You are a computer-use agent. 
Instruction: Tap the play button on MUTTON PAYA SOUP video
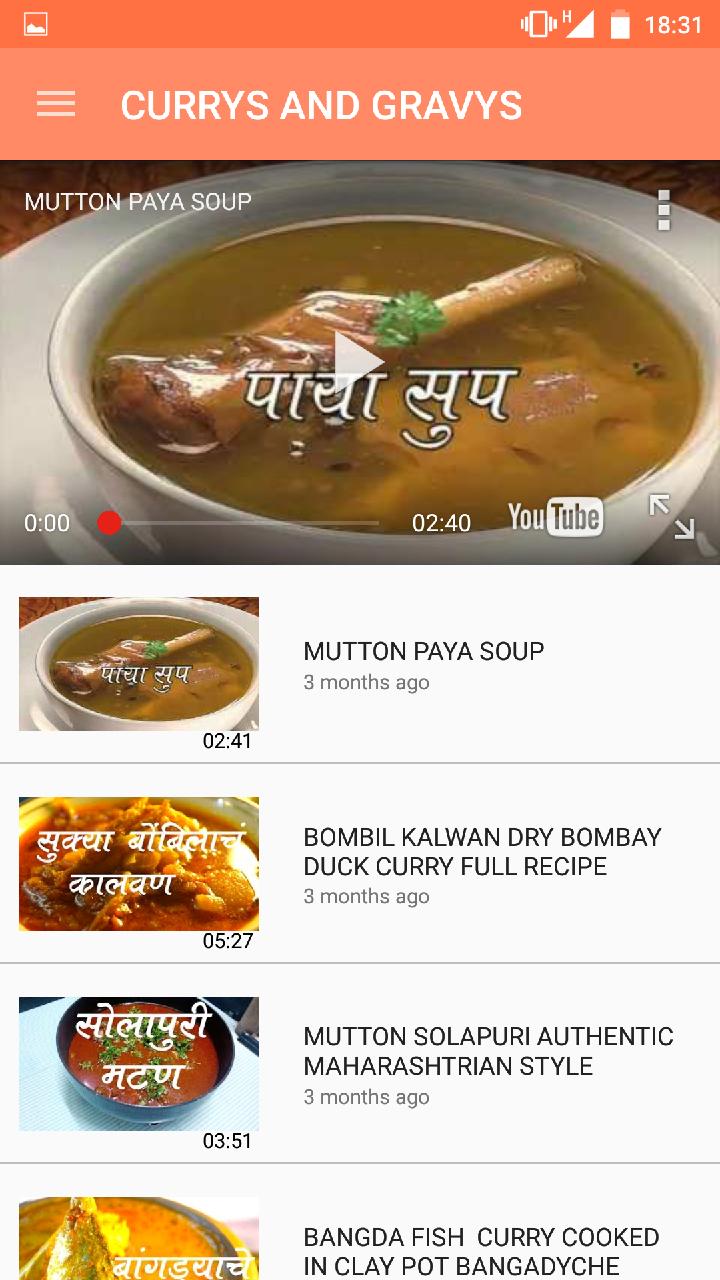click(x=360, y=362)
